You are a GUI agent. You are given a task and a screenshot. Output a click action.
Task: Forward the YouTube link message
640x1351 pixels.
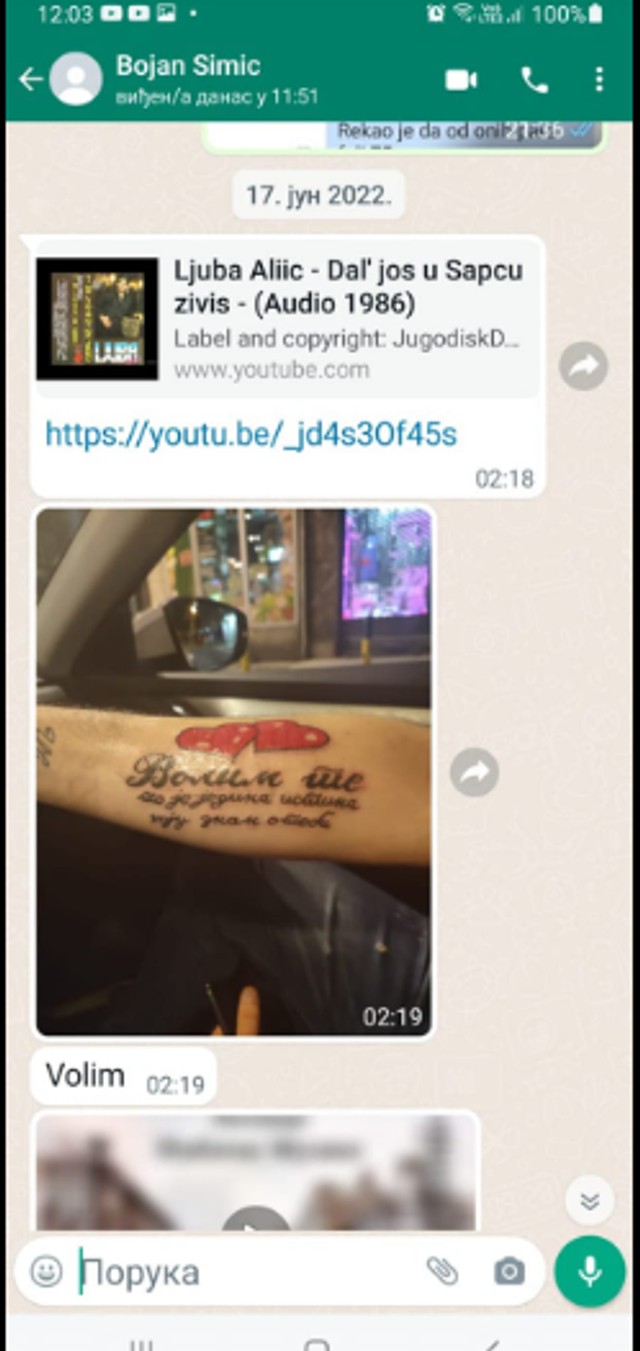point(583,366)
